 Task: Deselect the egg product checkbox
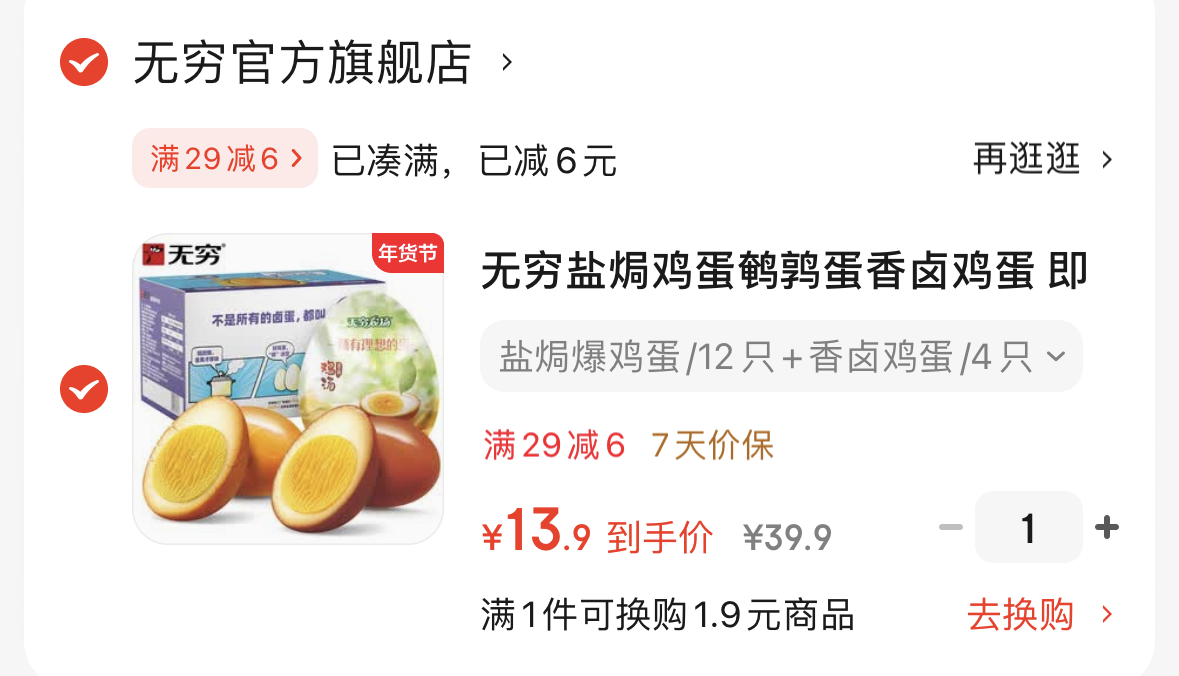point(83,390)
